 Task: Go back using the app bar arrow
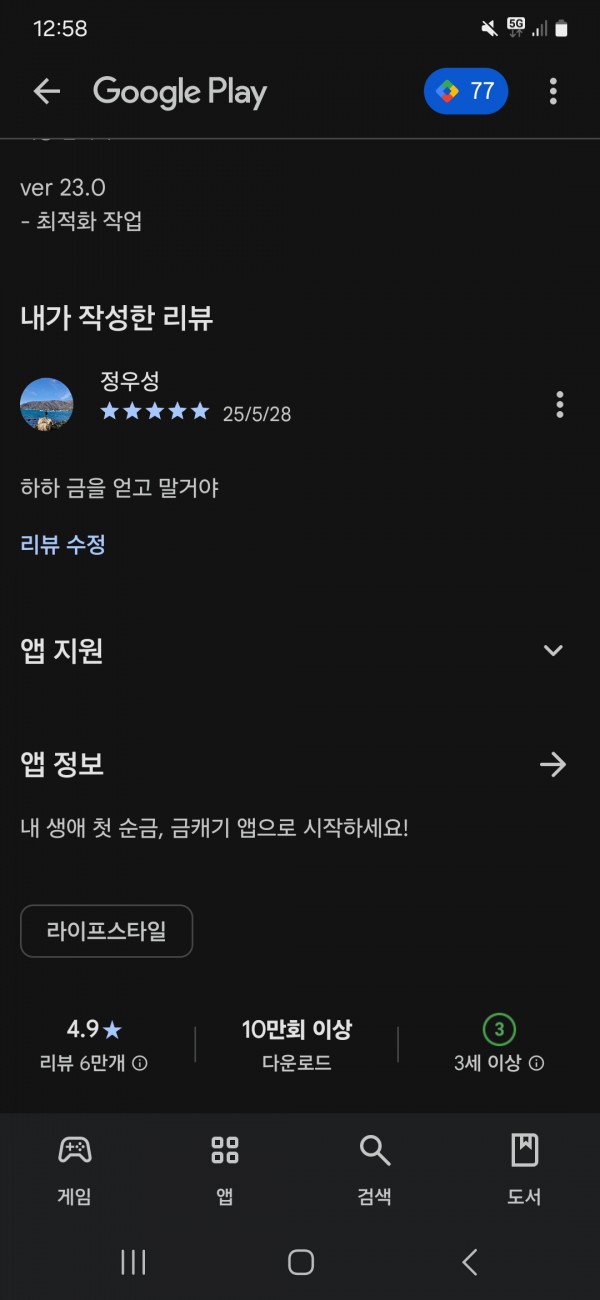click(47, 92)
